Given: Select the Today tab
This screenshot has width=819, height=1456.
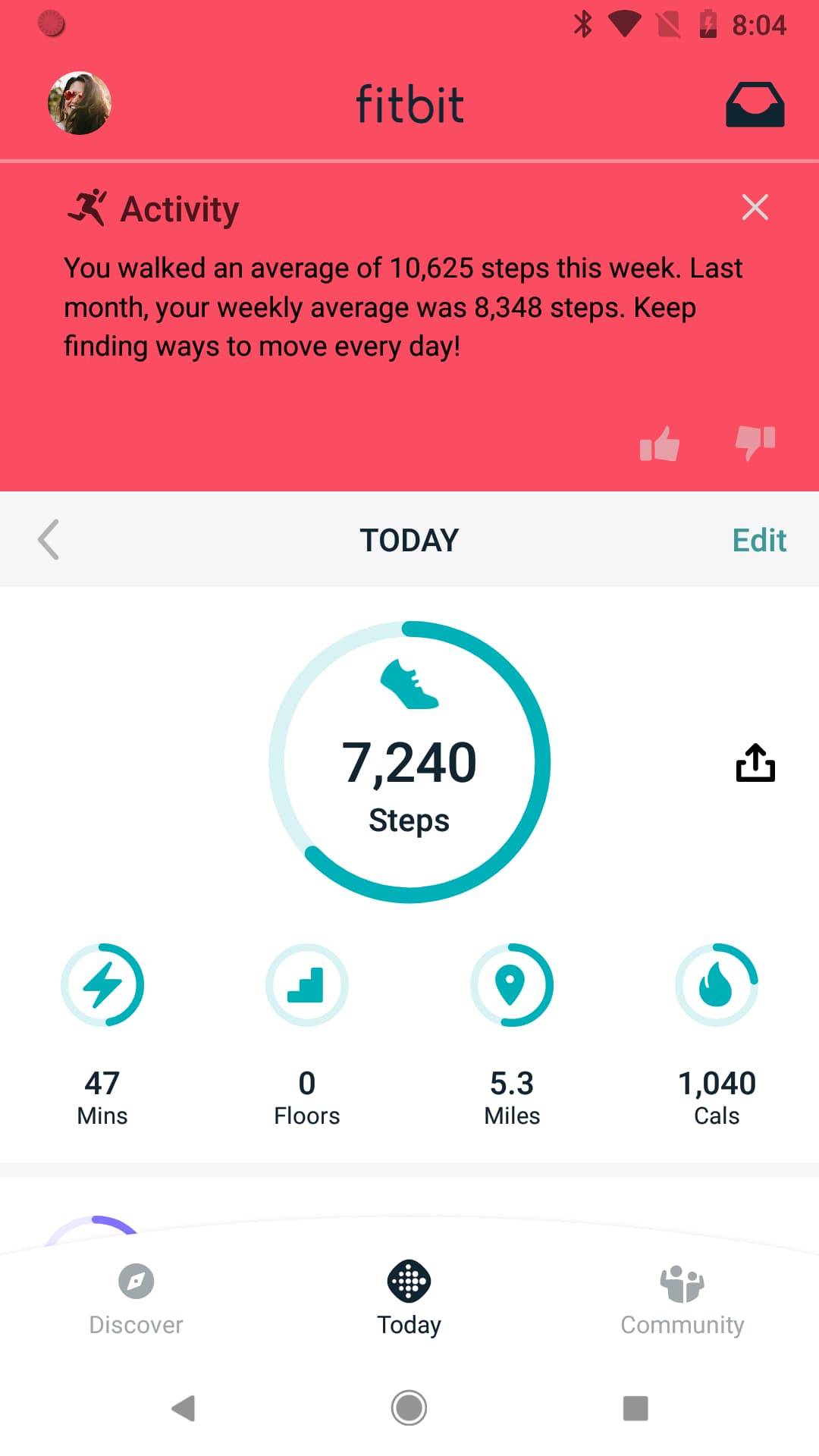Looking at the screenshot, I should [x=409, y=1298].
